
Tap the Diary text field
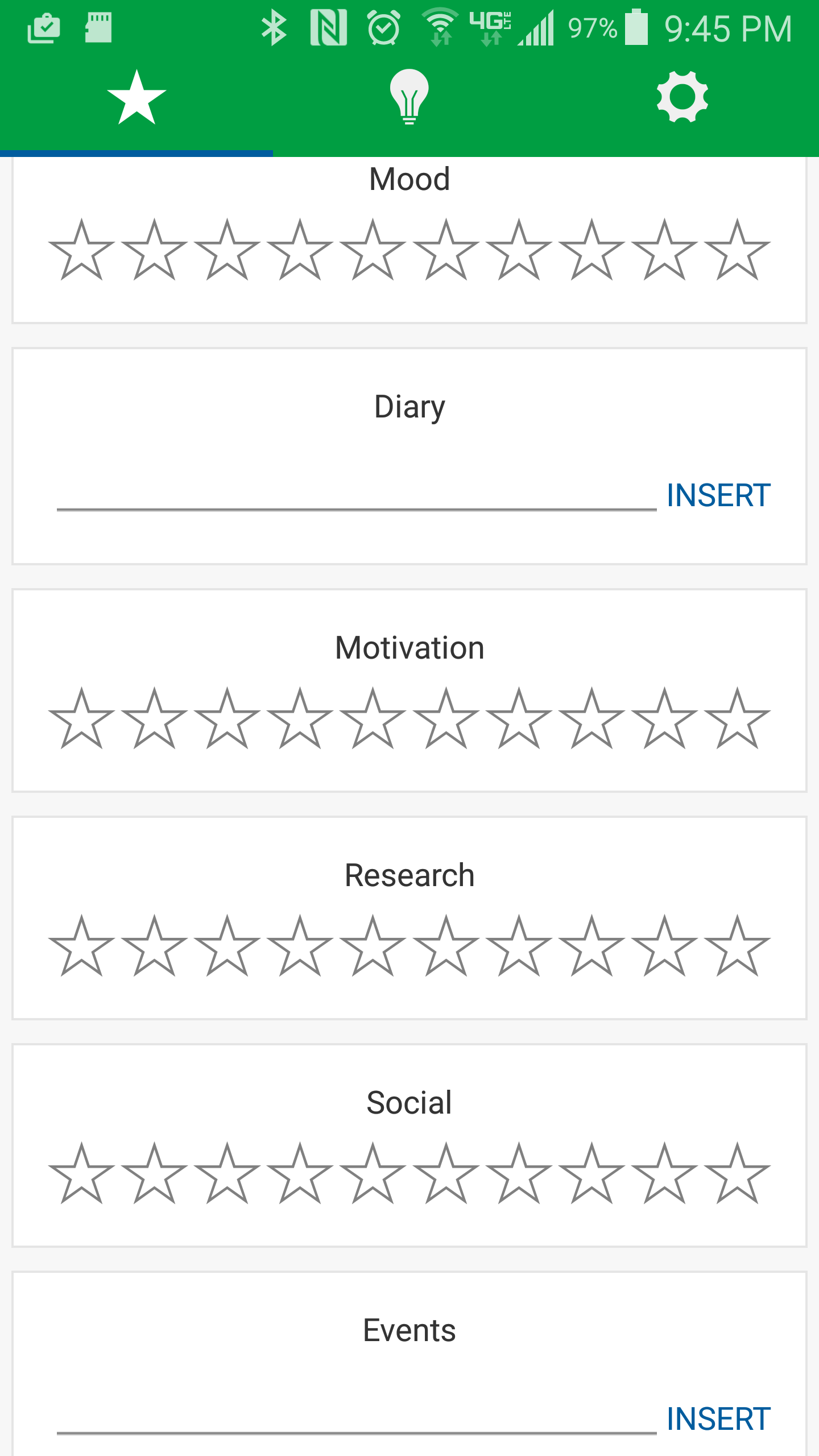tap(357, 493)
